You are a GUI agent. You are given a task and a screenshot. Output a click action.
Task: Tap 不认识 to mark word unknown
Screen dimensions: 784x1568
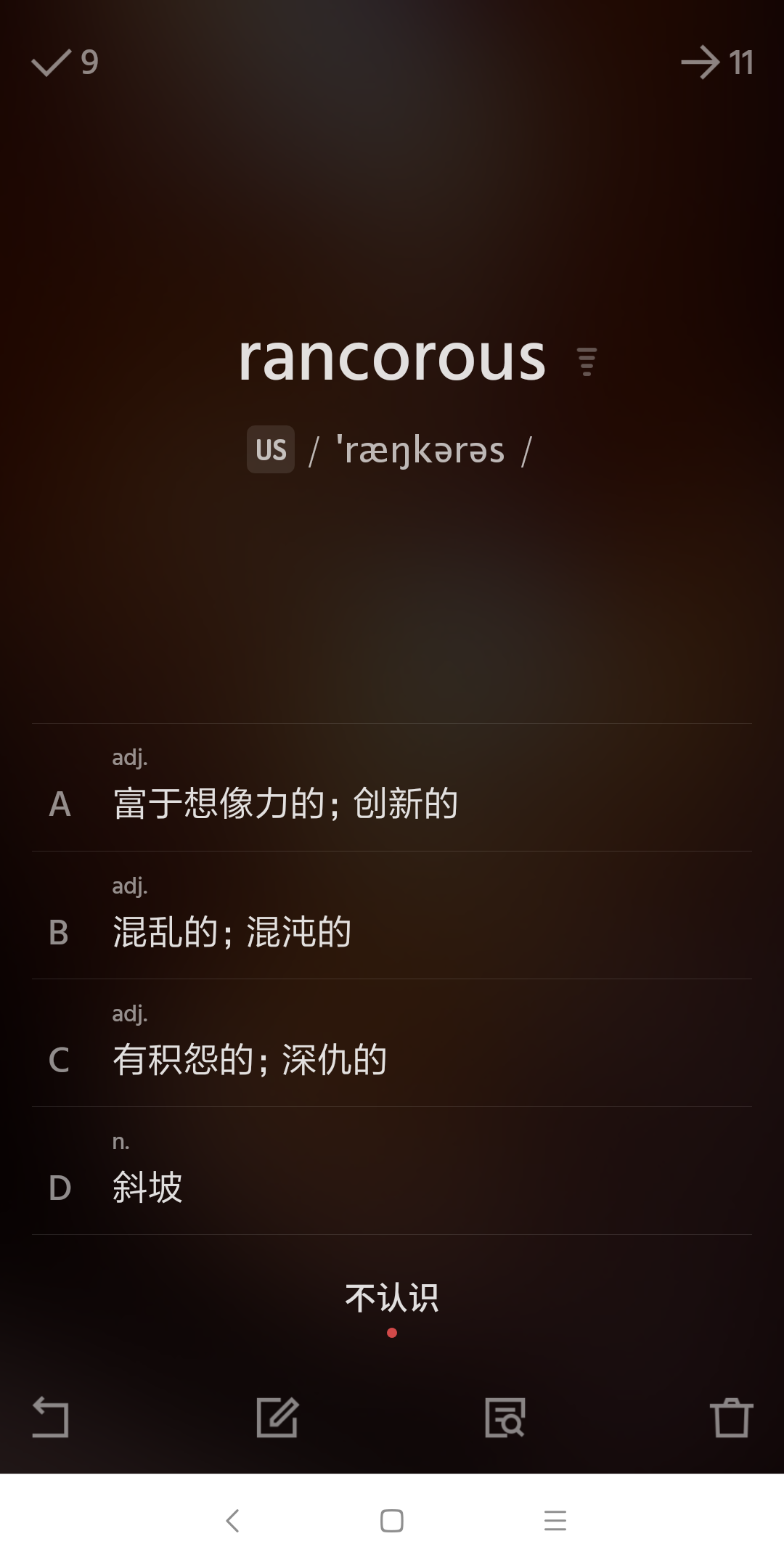[x=392, y=1299]
